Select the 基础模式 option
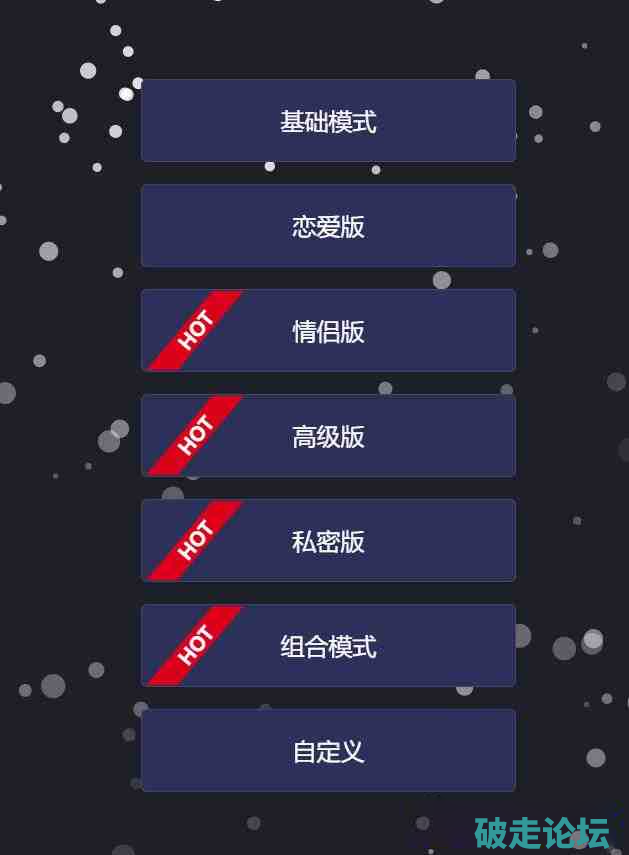Screen dimensions: 629x855 [328, 121]
